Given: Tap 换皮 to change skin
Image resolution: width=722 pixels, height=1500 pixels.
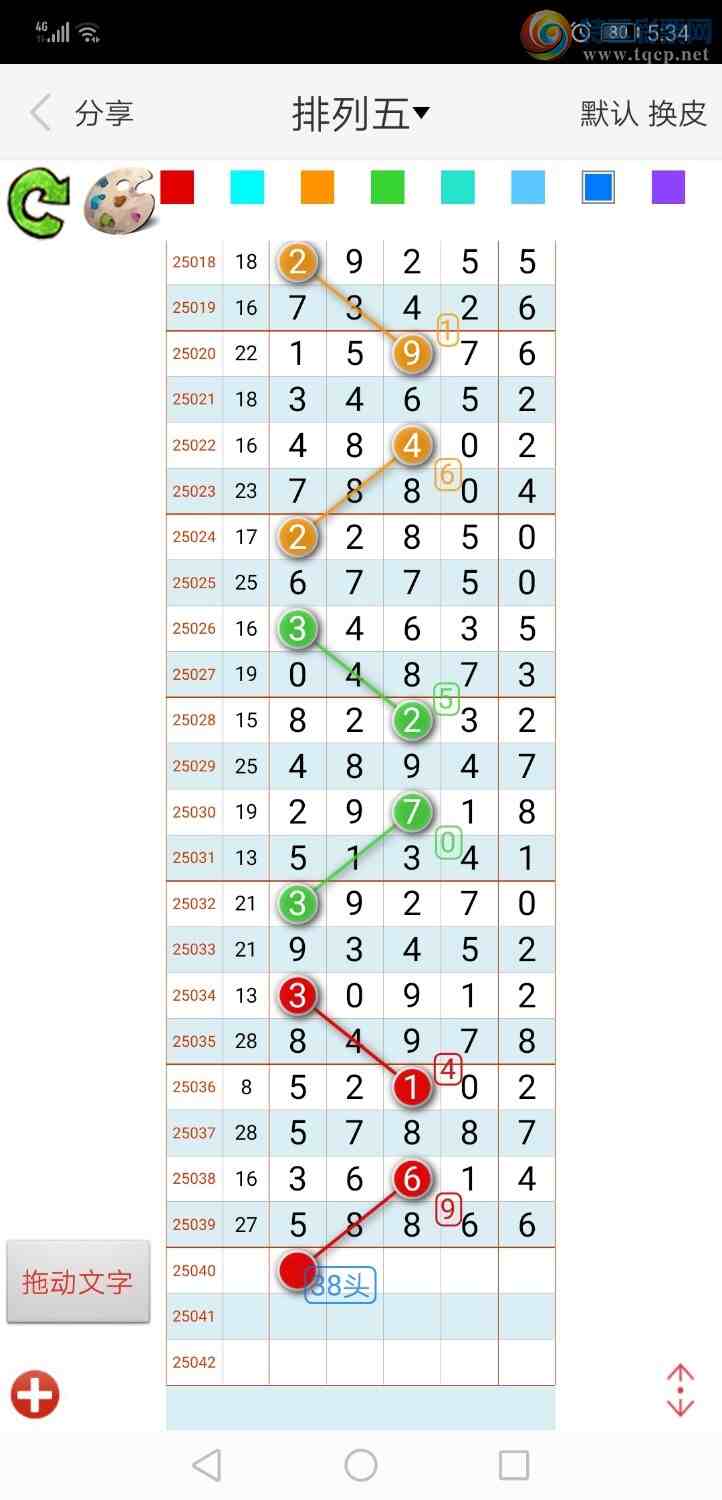Looking at the screenshot, I should coord(678,113).
